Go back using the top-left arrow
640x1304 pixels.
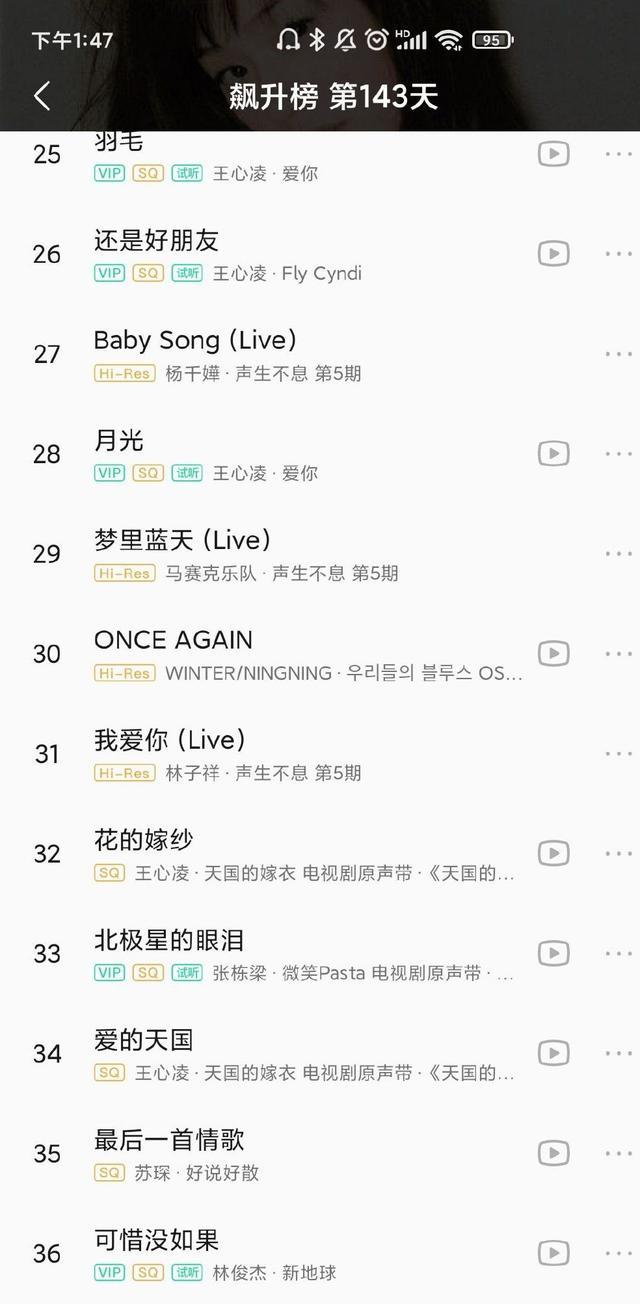click(x=42, y=96)
